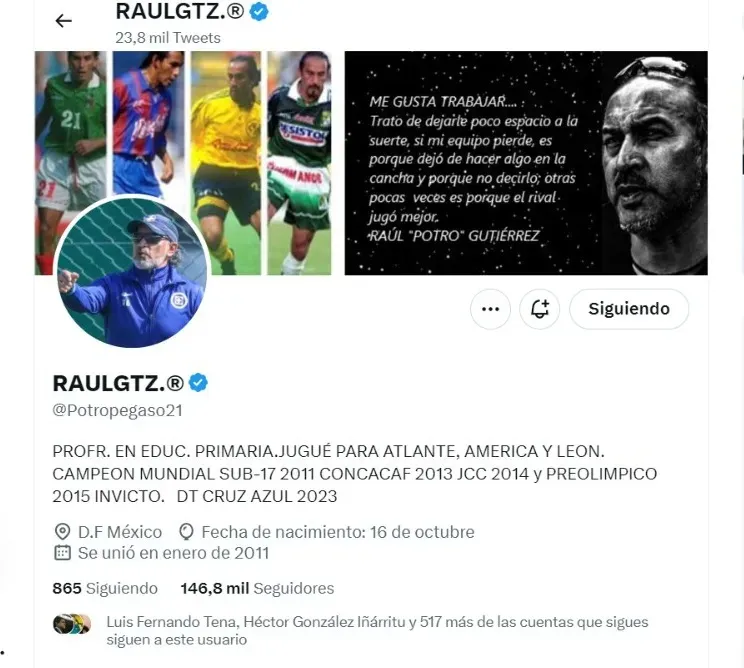Image resolution: width=744 pixels, height=668 pixels.
Task: Open the round profile photo
Action: pyautogui.click(x=131, y=272)
